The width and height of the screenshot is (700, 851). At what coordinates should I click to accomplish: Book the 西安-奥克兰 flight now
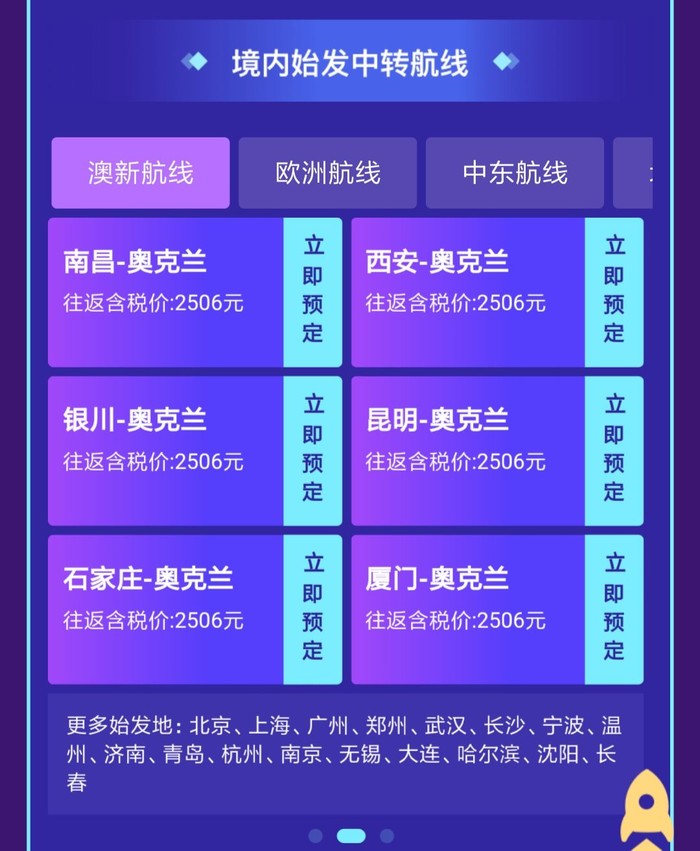click(x=614, y=291)
